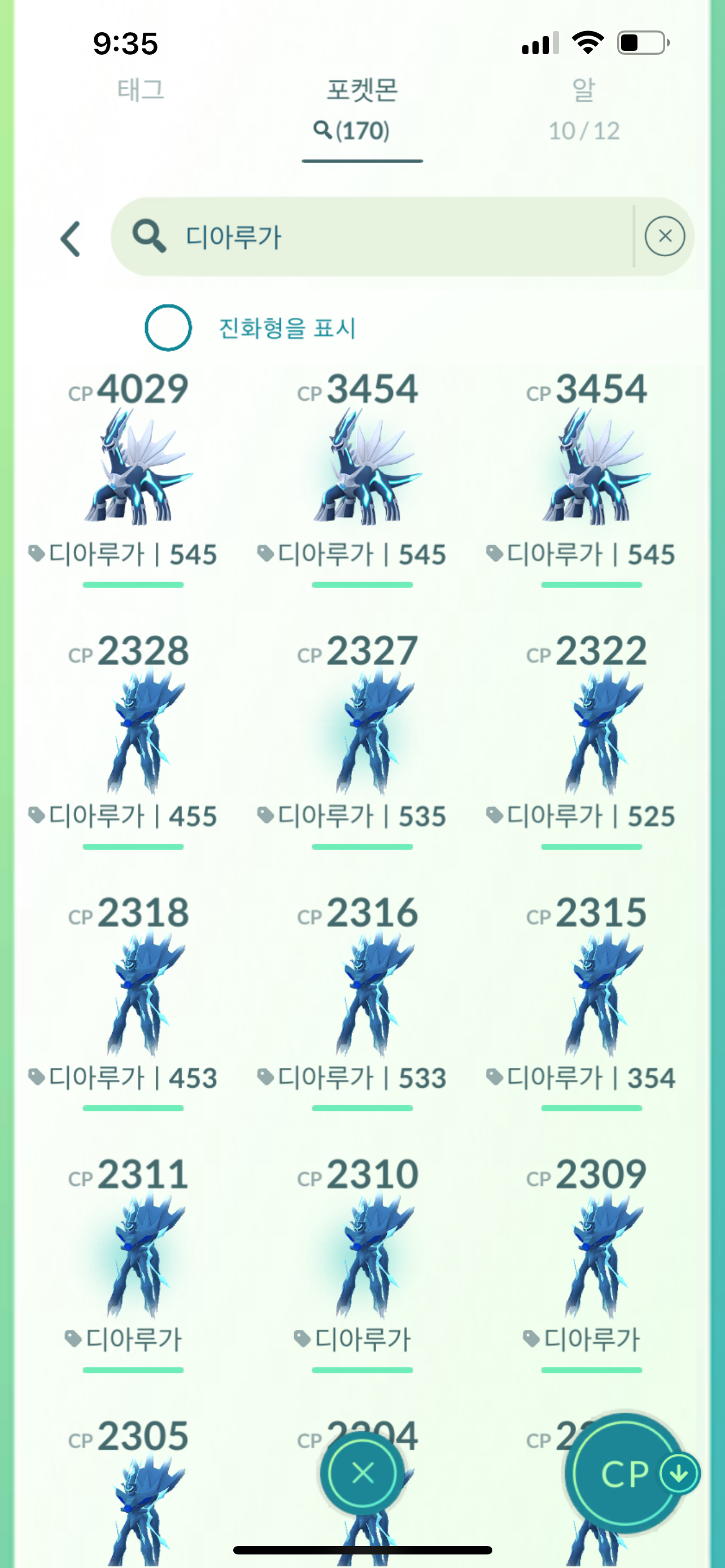Open the CP 2310 디아루가
The width and height of the screenshot is (725, 1568).
[x=363, y=1254]
